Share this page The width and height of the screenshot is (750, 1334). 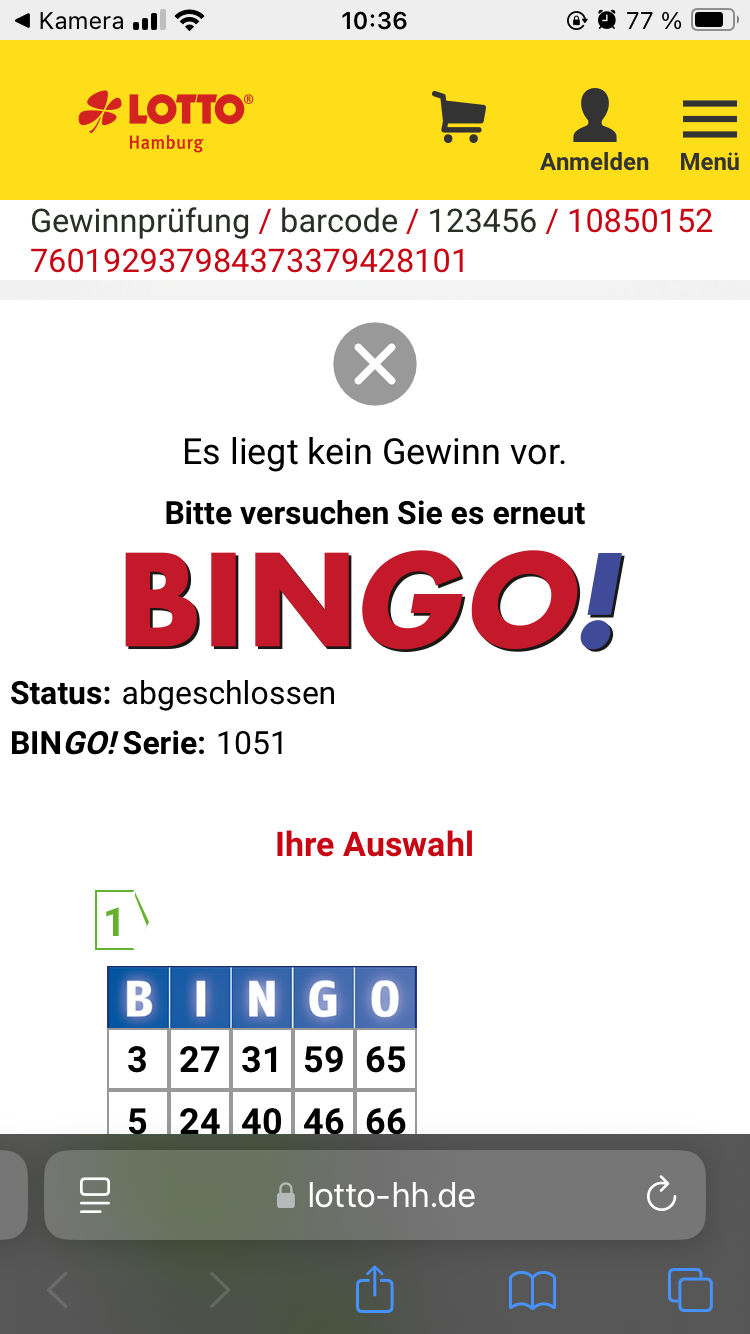tap(375, 1289)
